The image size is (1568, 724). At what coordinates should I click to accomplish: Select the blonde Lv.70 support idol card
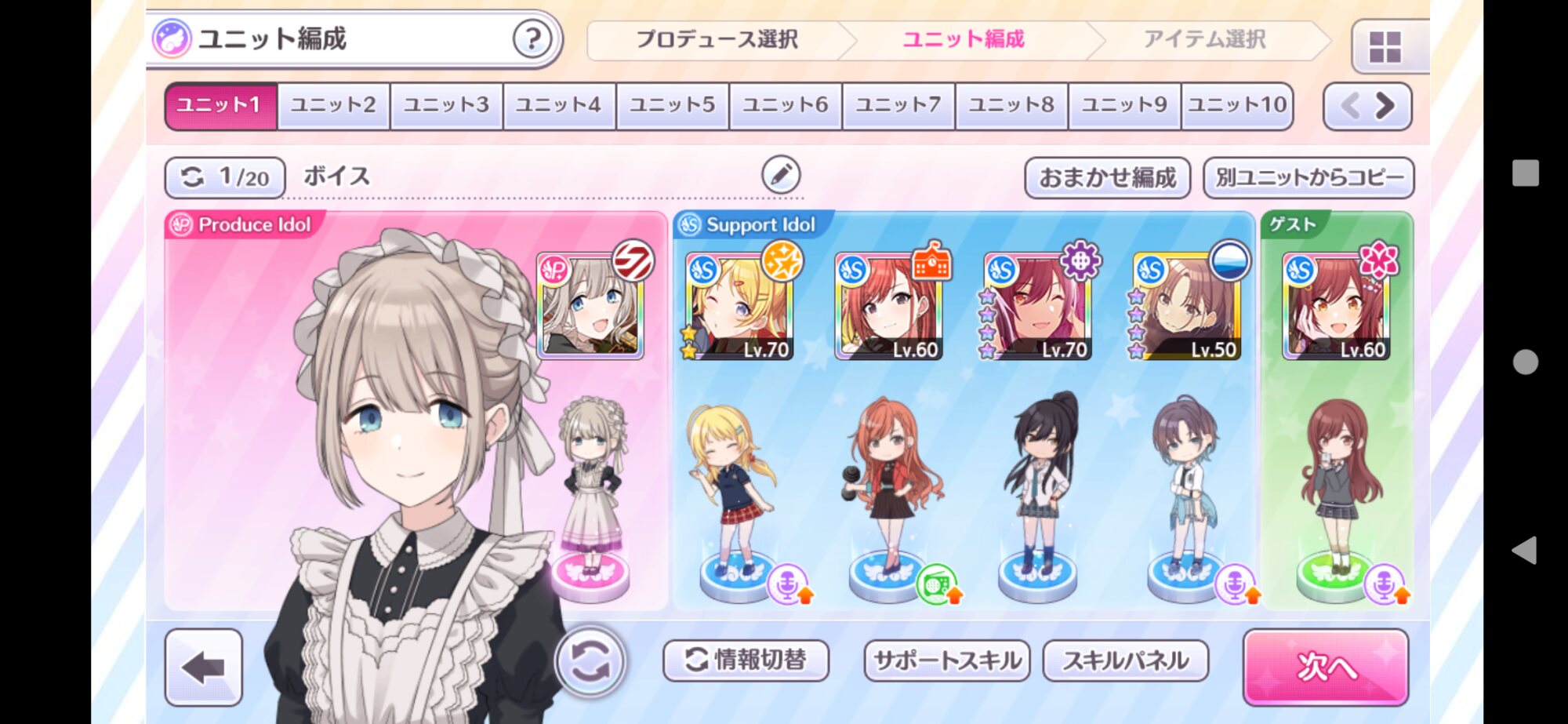pyautogui.click(x=739, y=306)
